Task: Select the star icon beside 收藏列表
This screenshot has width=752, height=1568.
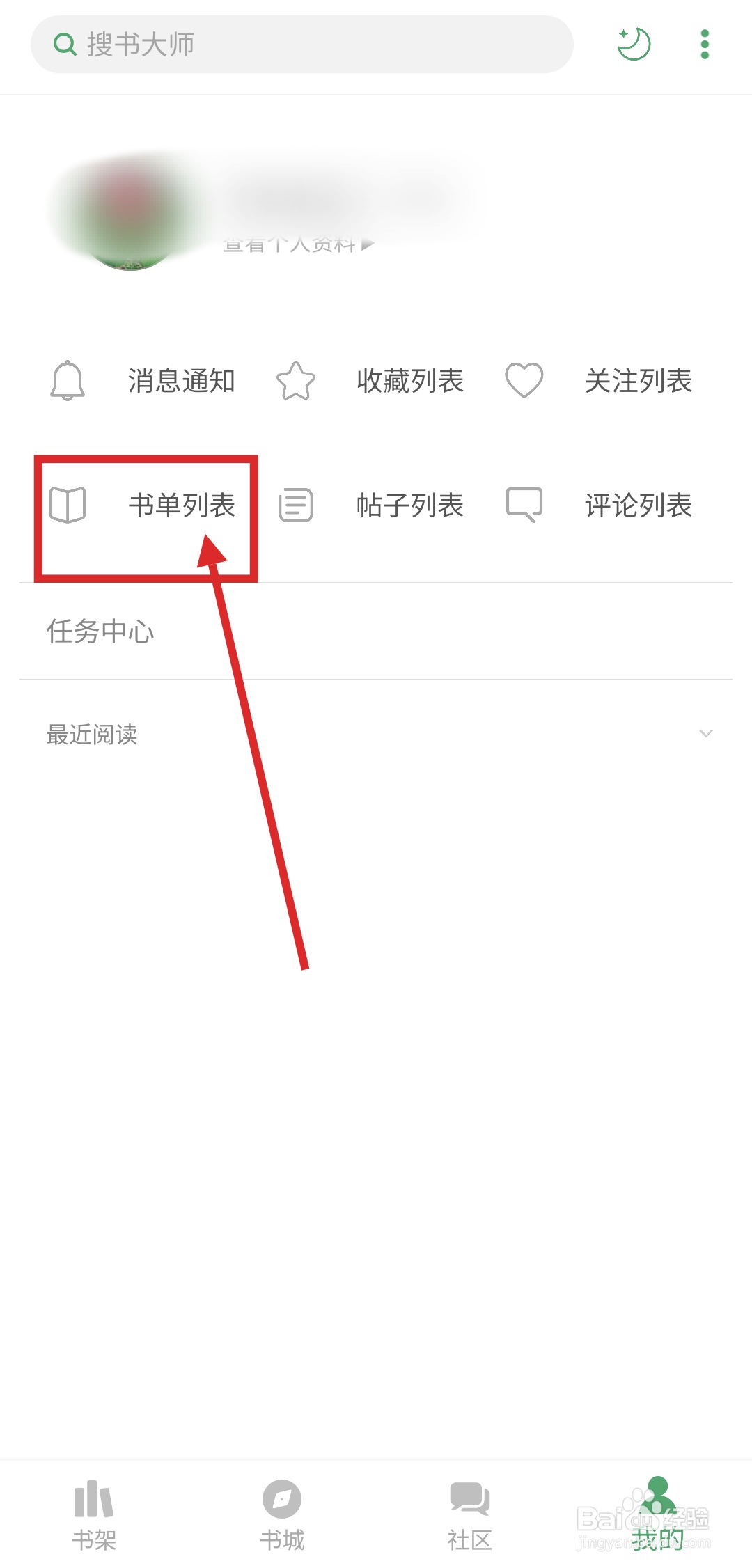Action: click(295, 381)
